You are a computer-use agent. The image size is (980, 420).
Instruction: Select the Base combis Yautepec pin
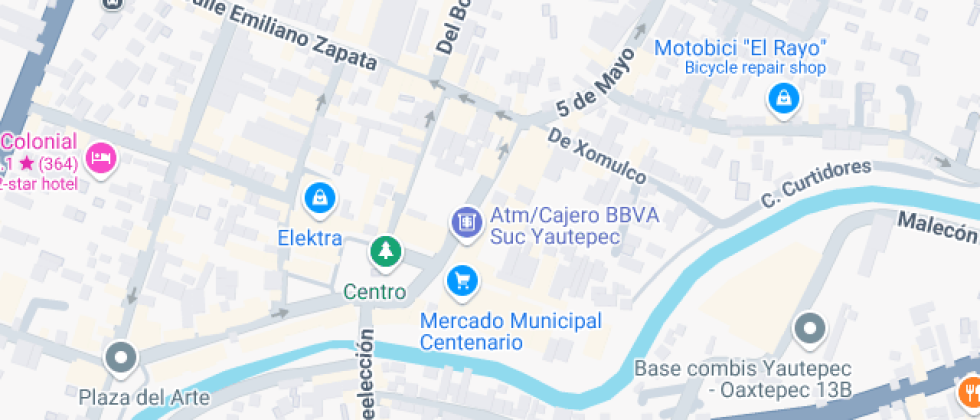809,328
